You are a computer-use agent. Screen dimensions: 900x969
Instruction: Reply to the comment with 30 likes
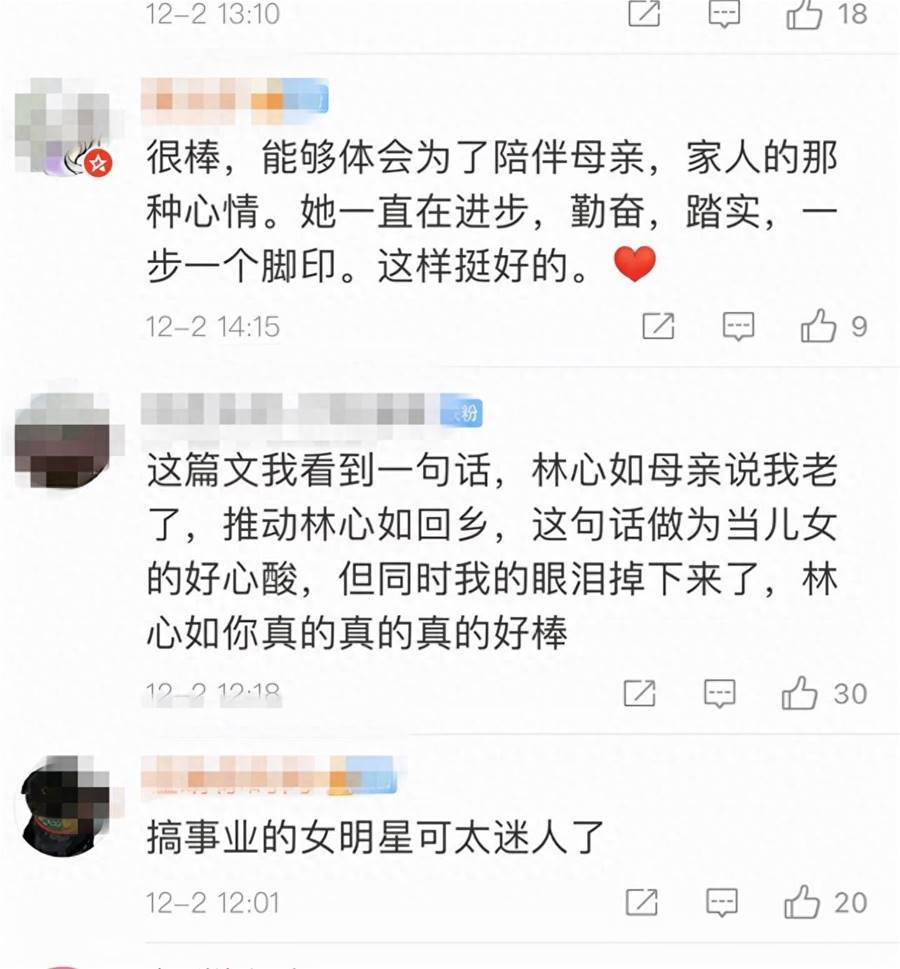coord(720,693)
